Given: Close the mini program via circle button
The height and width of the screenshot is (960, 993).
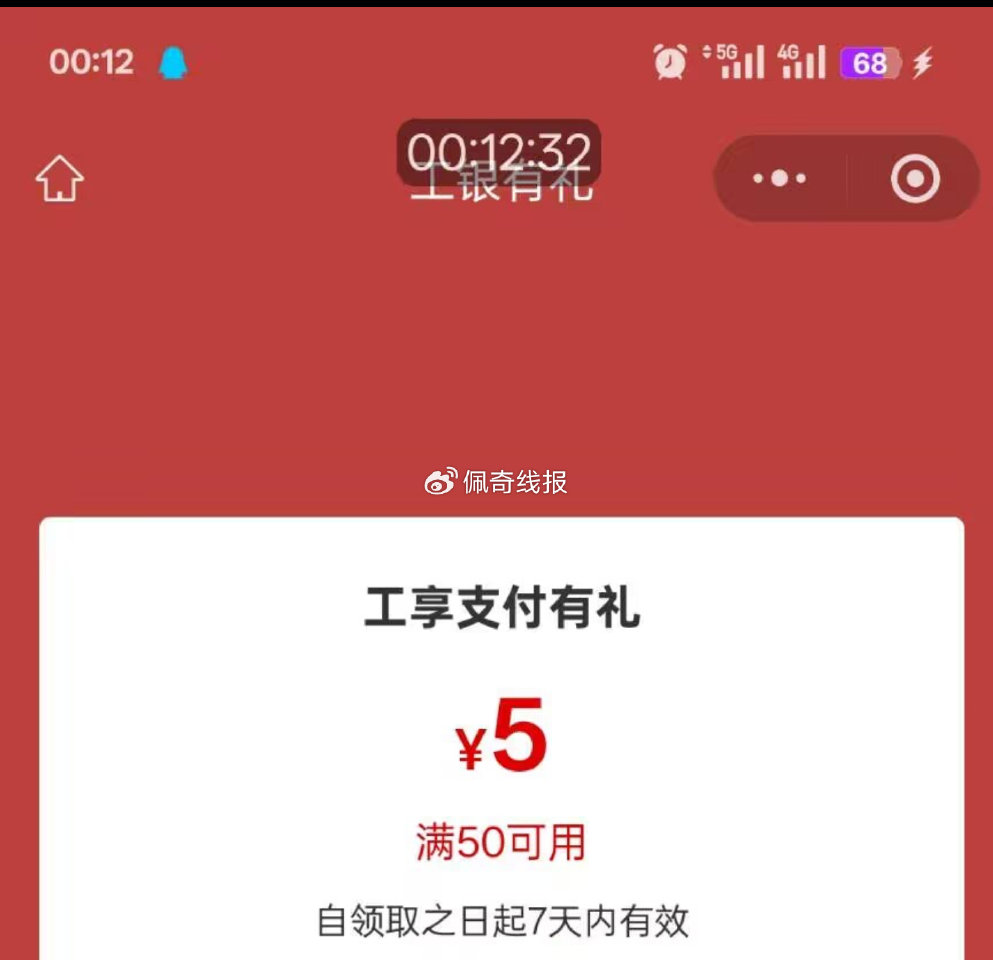Looking at the screenshot, I should pos(914,179).
